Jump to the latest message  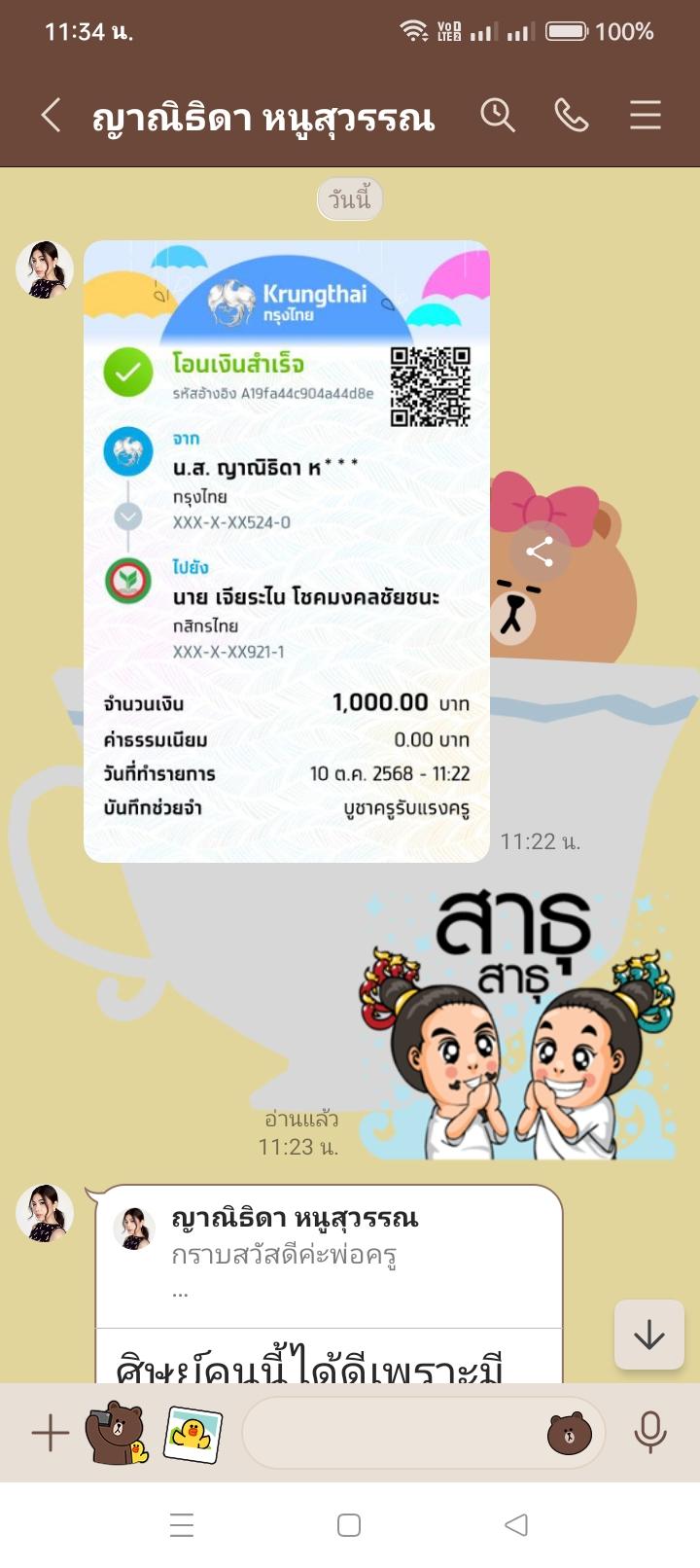point(648,1336)
